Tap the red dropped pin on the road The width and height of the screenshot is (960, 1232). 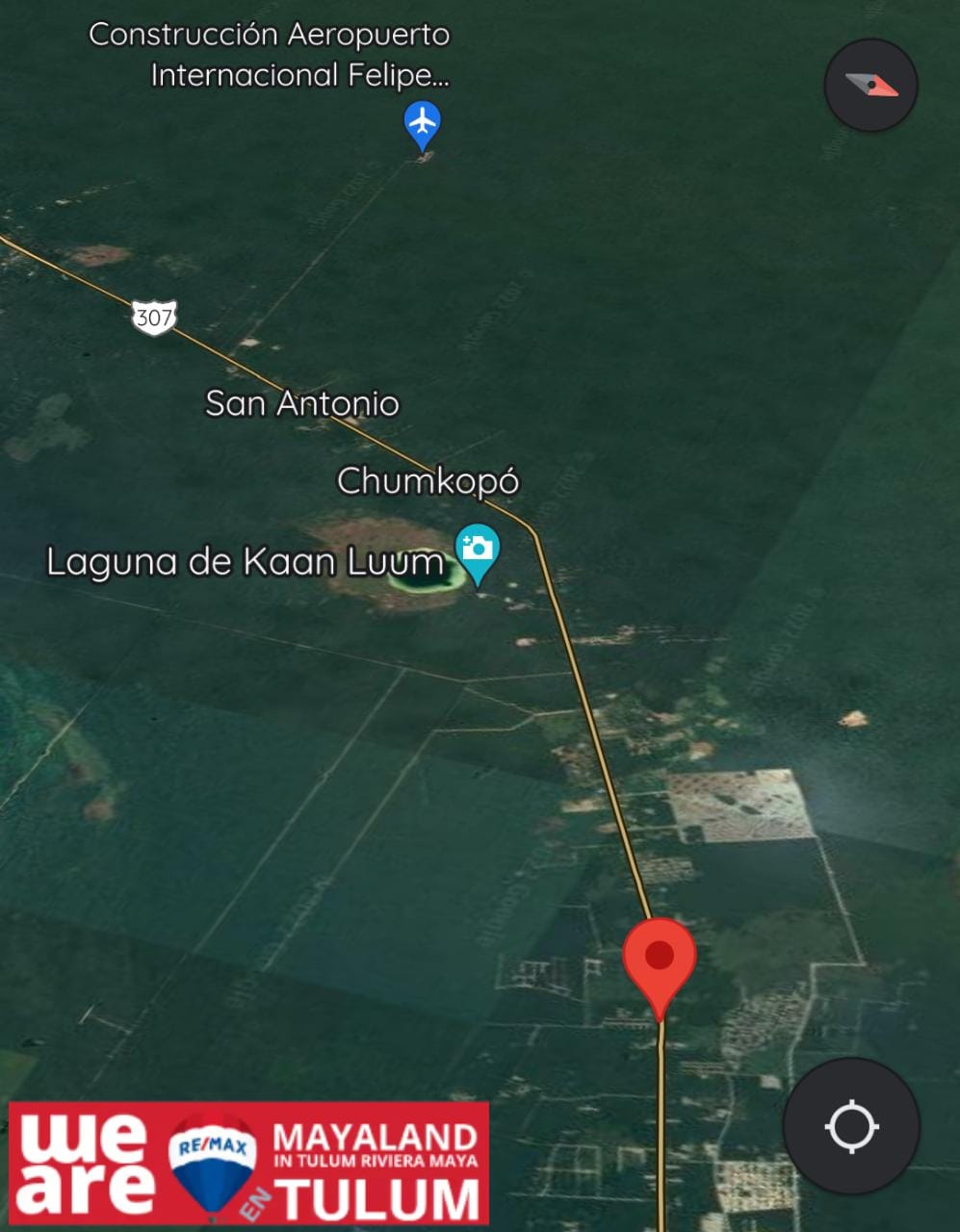(660, 960)
